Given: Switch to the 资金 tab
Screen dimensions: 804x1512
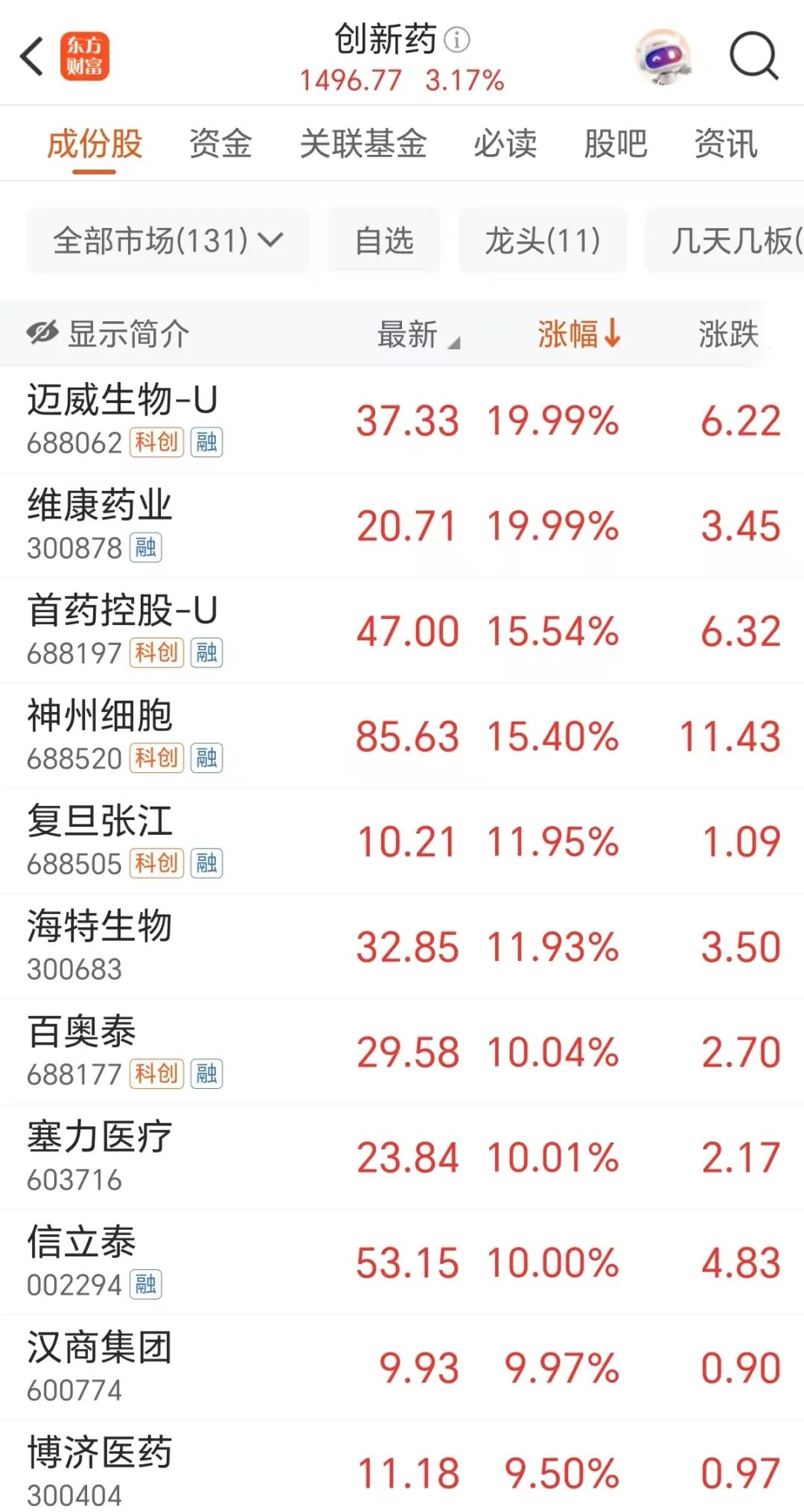Looking at the screenshot, I should click(220, 144).
